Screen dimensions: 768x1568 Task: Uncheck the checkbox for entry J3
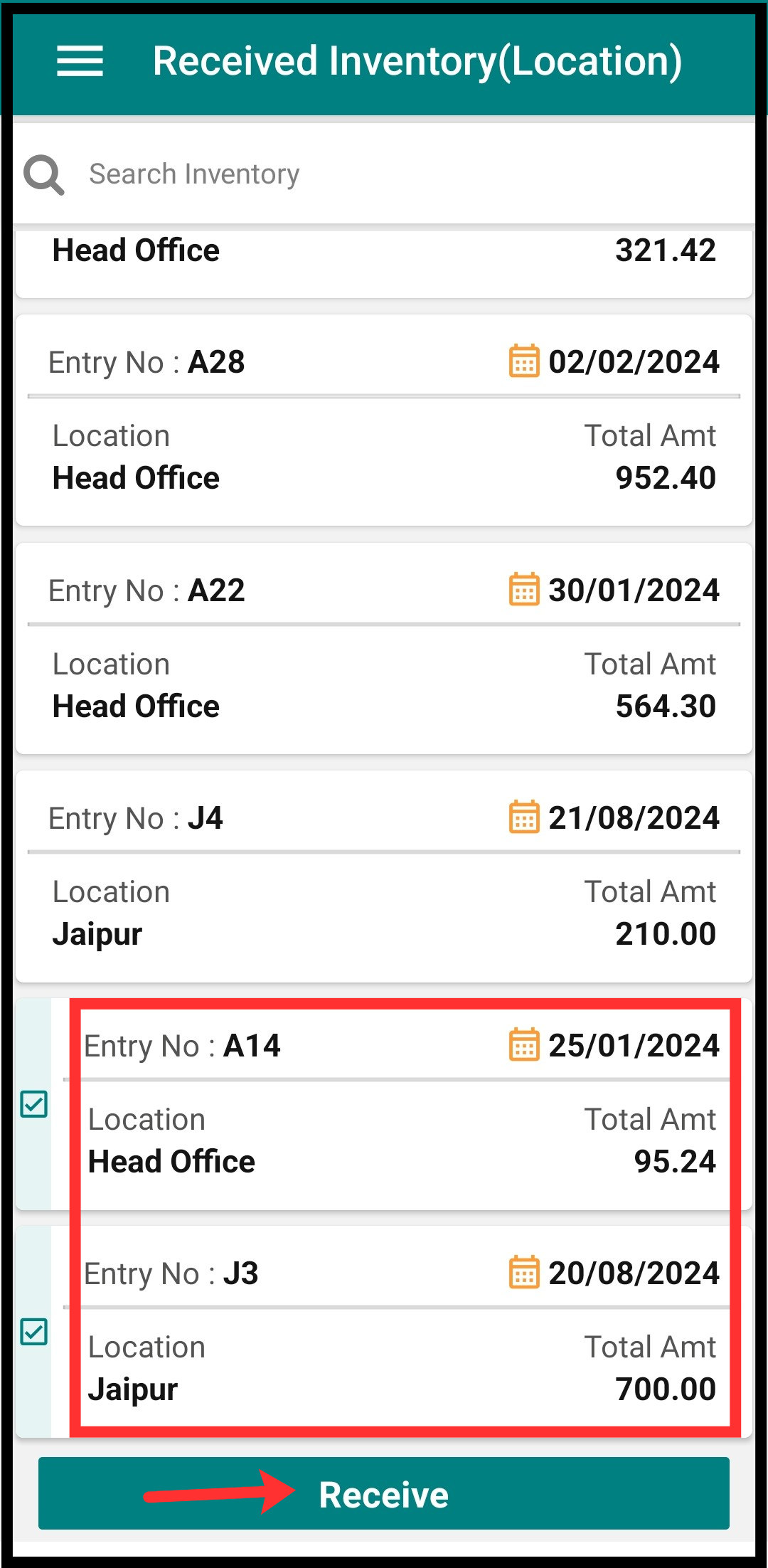pos(34,1332)
